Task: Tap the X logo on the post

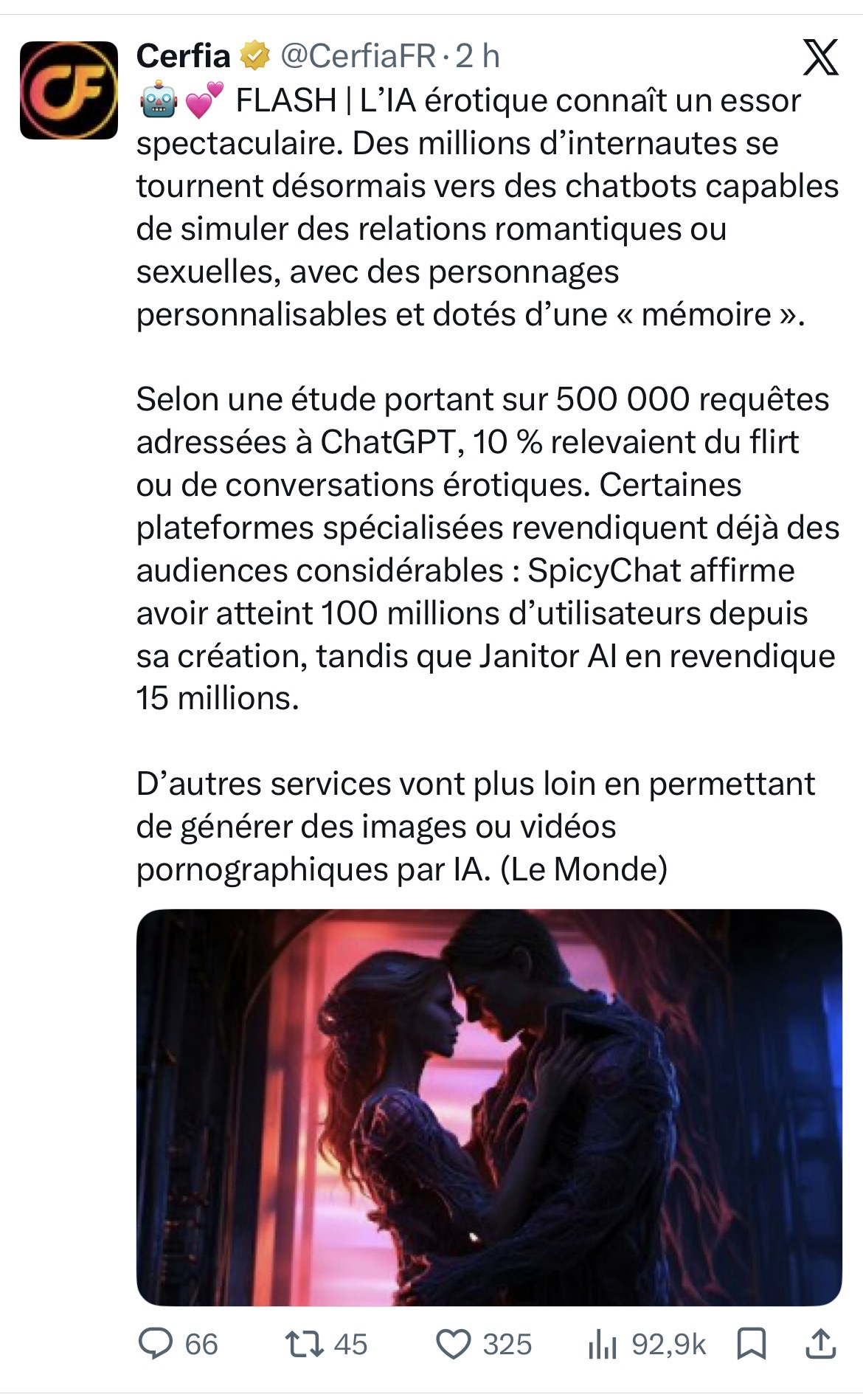Action: tap(821, 58)
